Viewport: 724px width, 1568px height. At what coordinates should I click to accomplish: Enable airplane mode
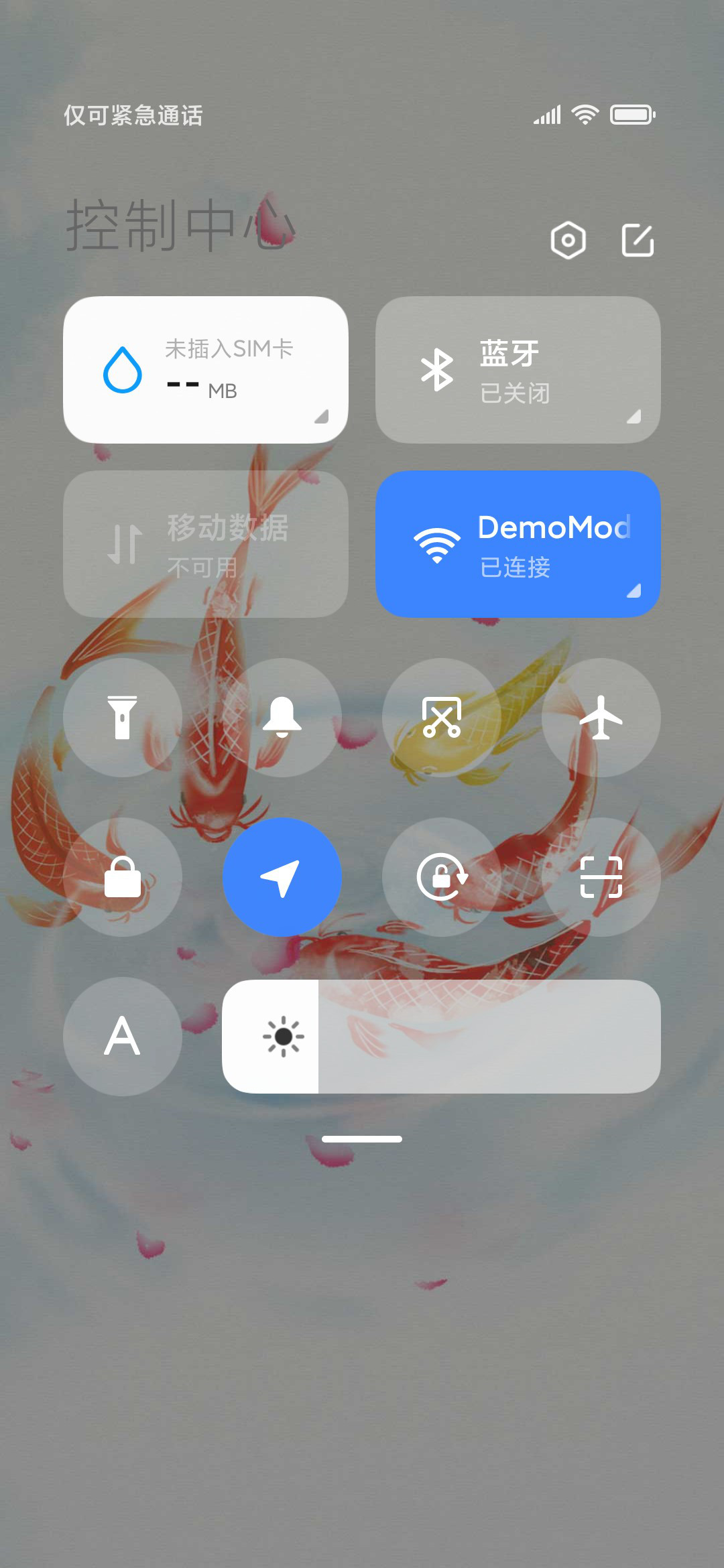601,718
